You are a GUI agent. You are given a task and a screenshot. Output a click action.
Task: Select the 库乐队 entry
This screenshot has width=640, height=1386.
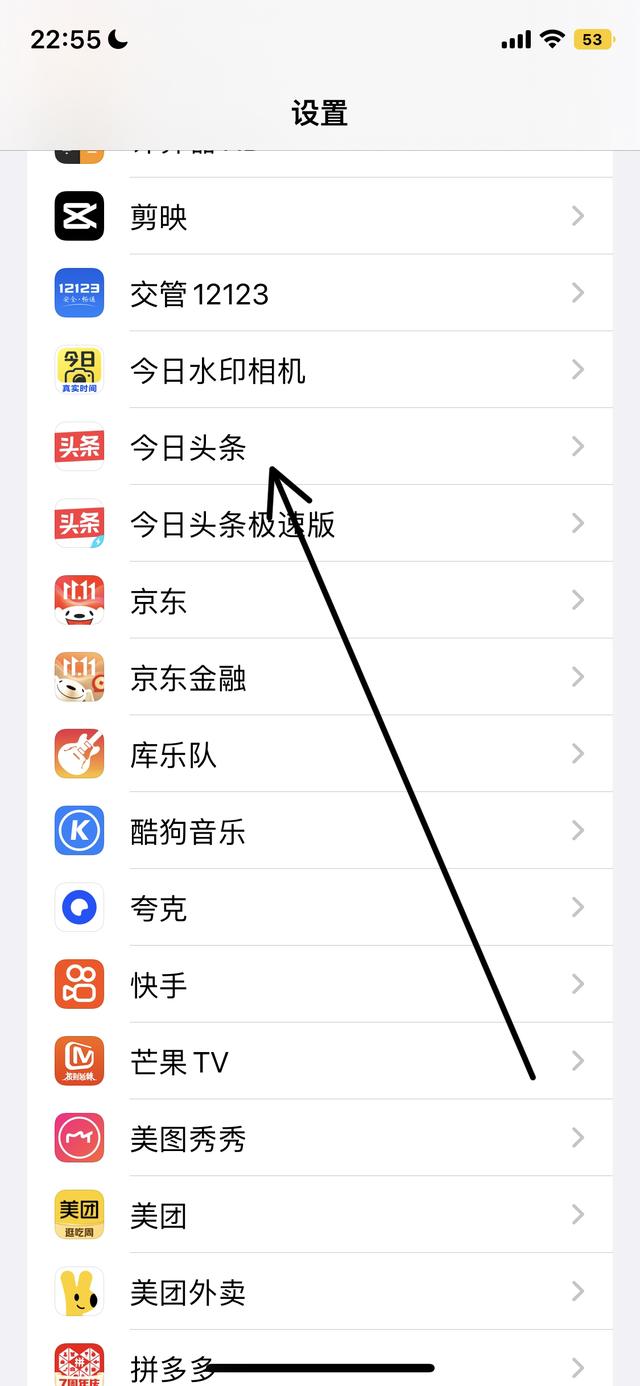pyautogui.click(x=320, y=755)
